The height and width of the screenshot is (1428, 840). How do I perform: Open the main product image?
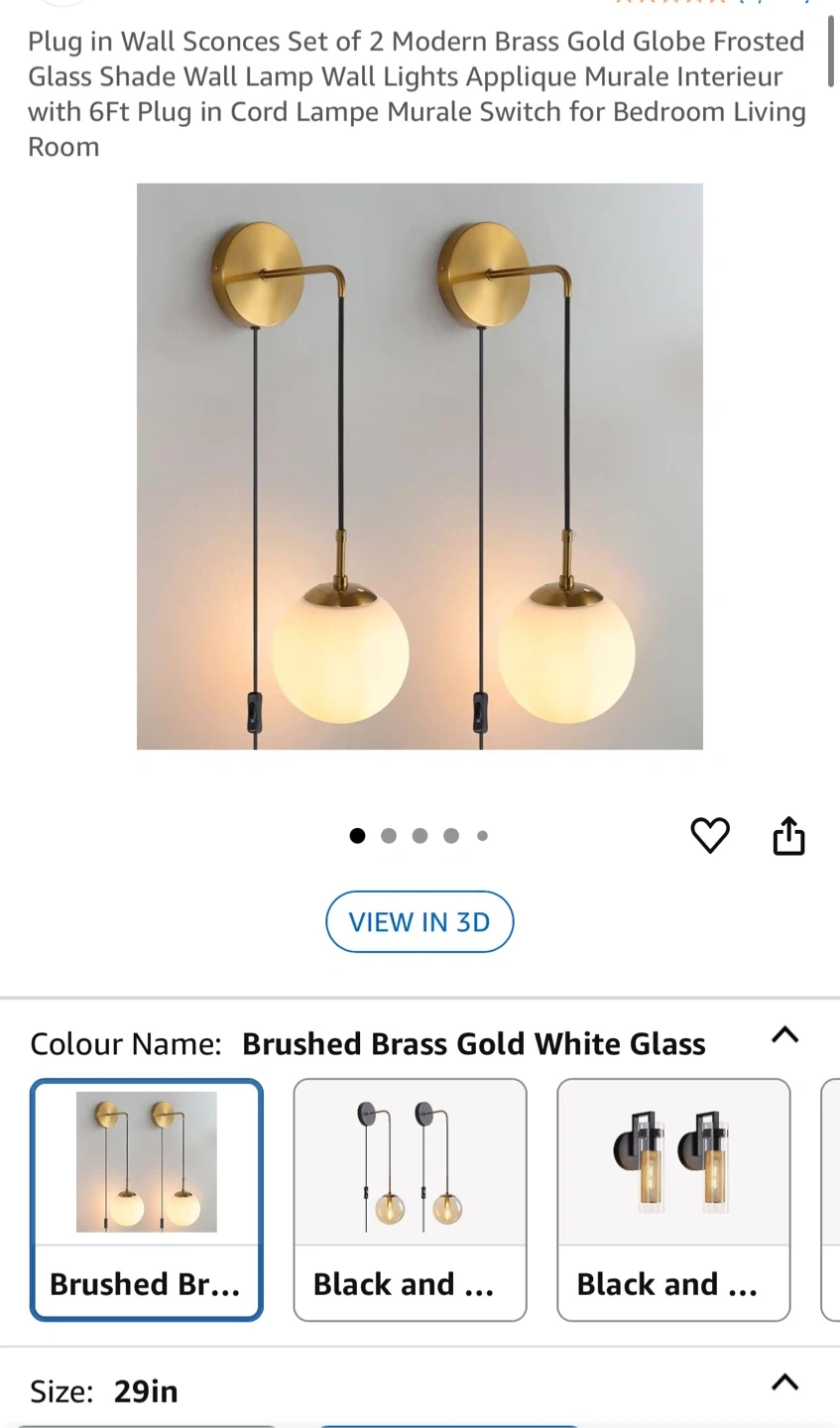coord(420,466)
